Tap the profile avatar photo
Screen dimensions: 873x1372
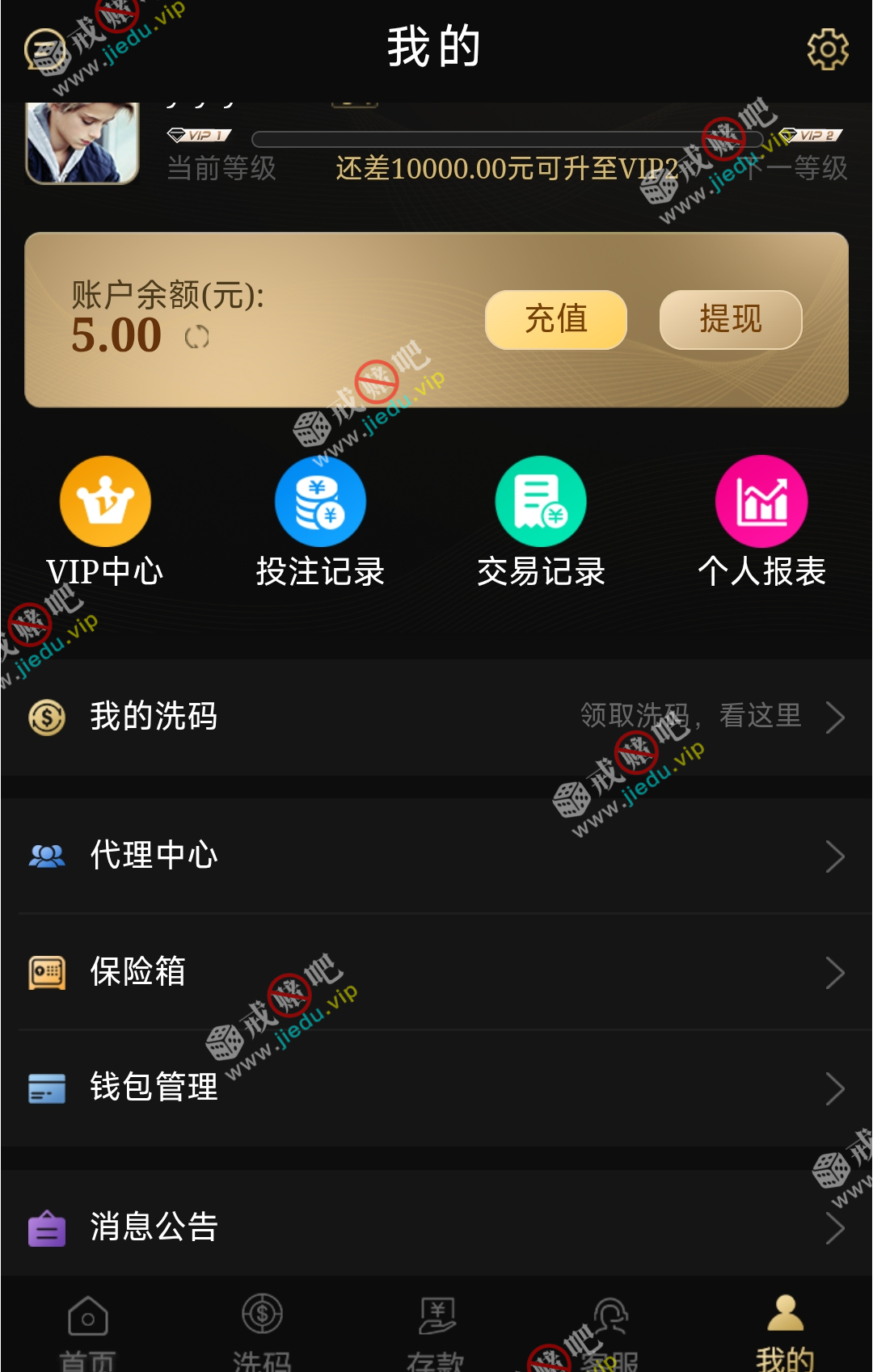(82, 142)
